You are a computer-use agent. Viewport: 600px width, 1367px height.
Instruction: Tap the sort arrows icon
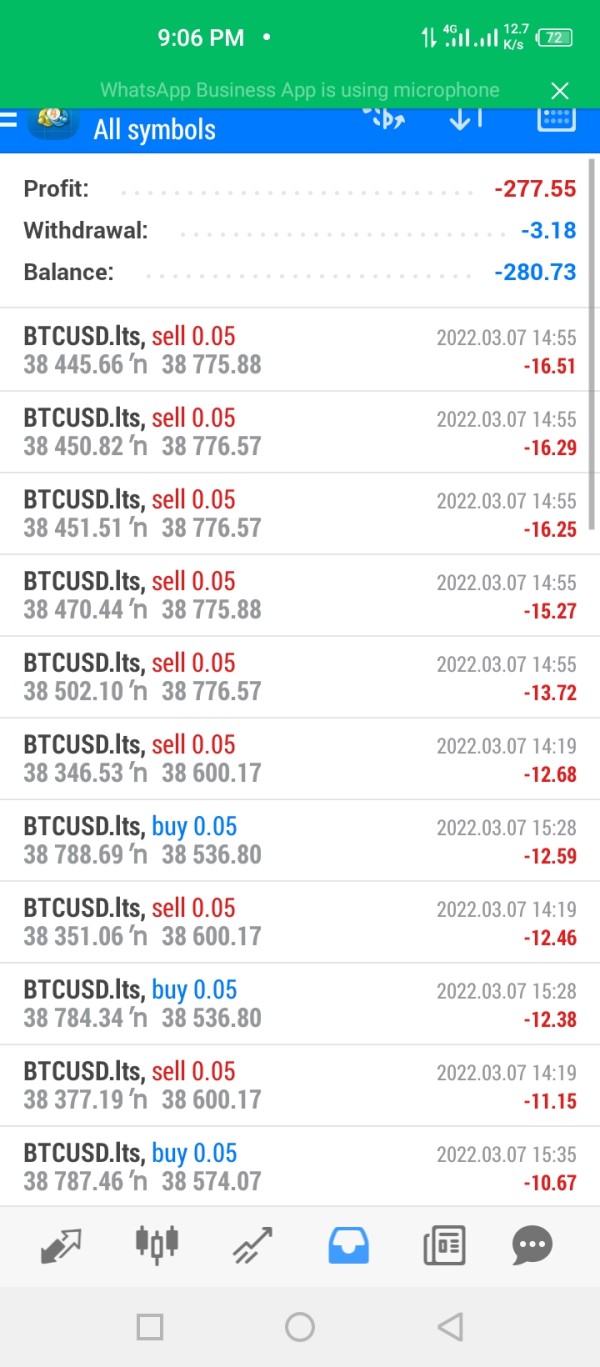pyautogui.click(x=466, y=118)
